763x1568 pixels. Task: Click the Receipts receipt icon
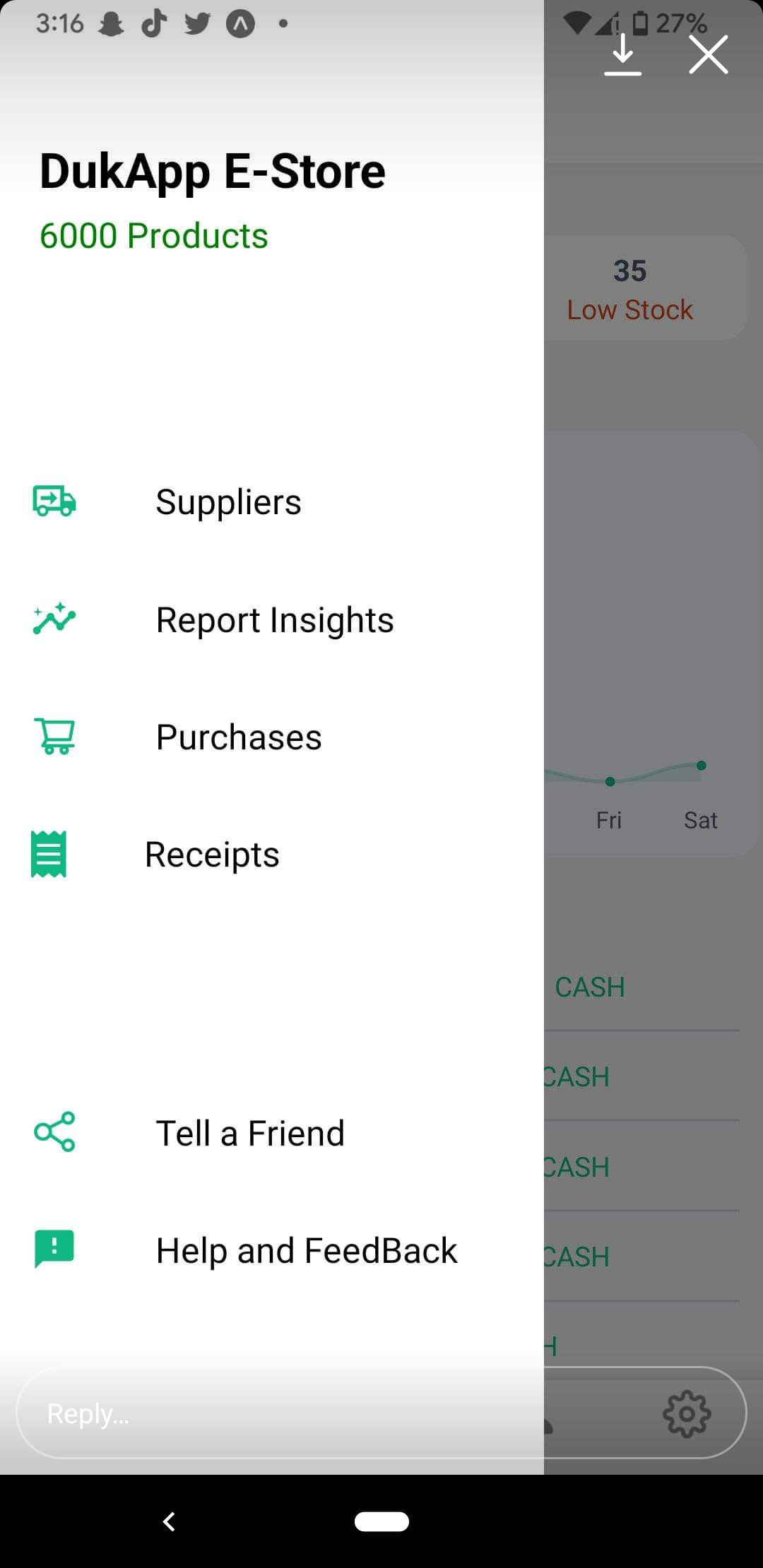(x=48, y=855)
